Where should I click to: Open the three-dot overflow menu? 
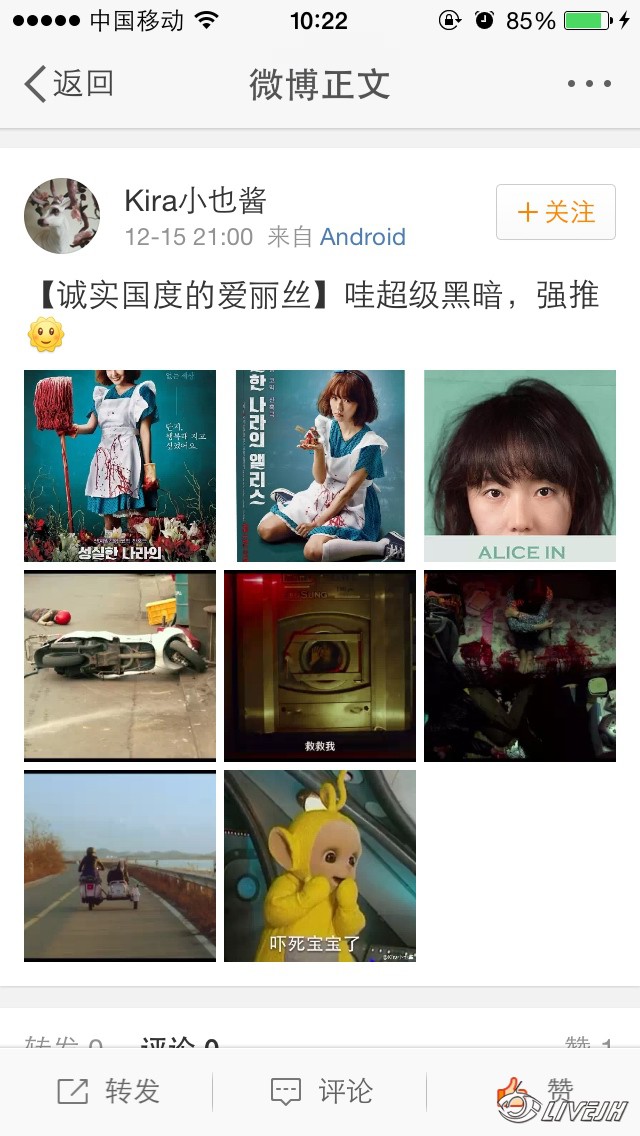[589, 84]
